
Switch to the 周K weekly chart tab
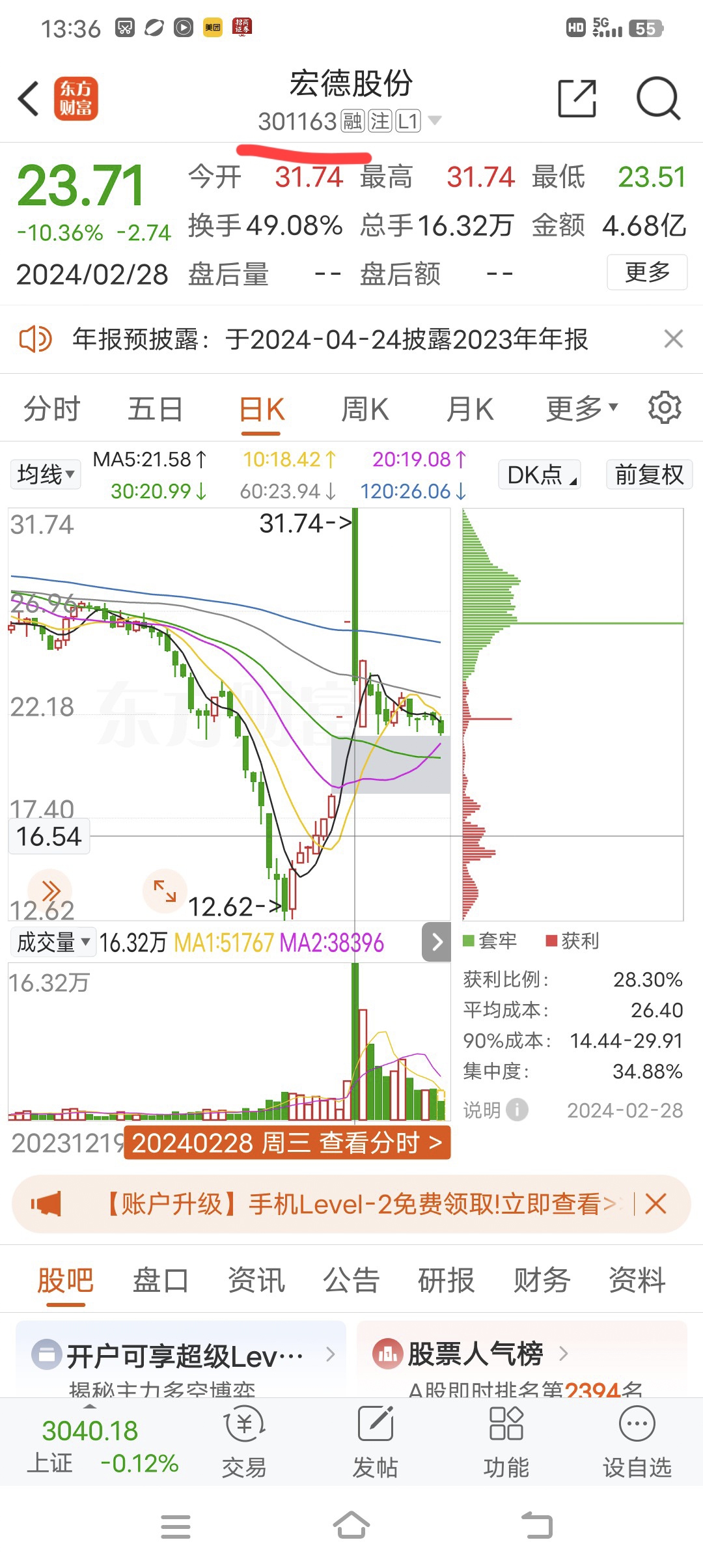pos(365,407)
